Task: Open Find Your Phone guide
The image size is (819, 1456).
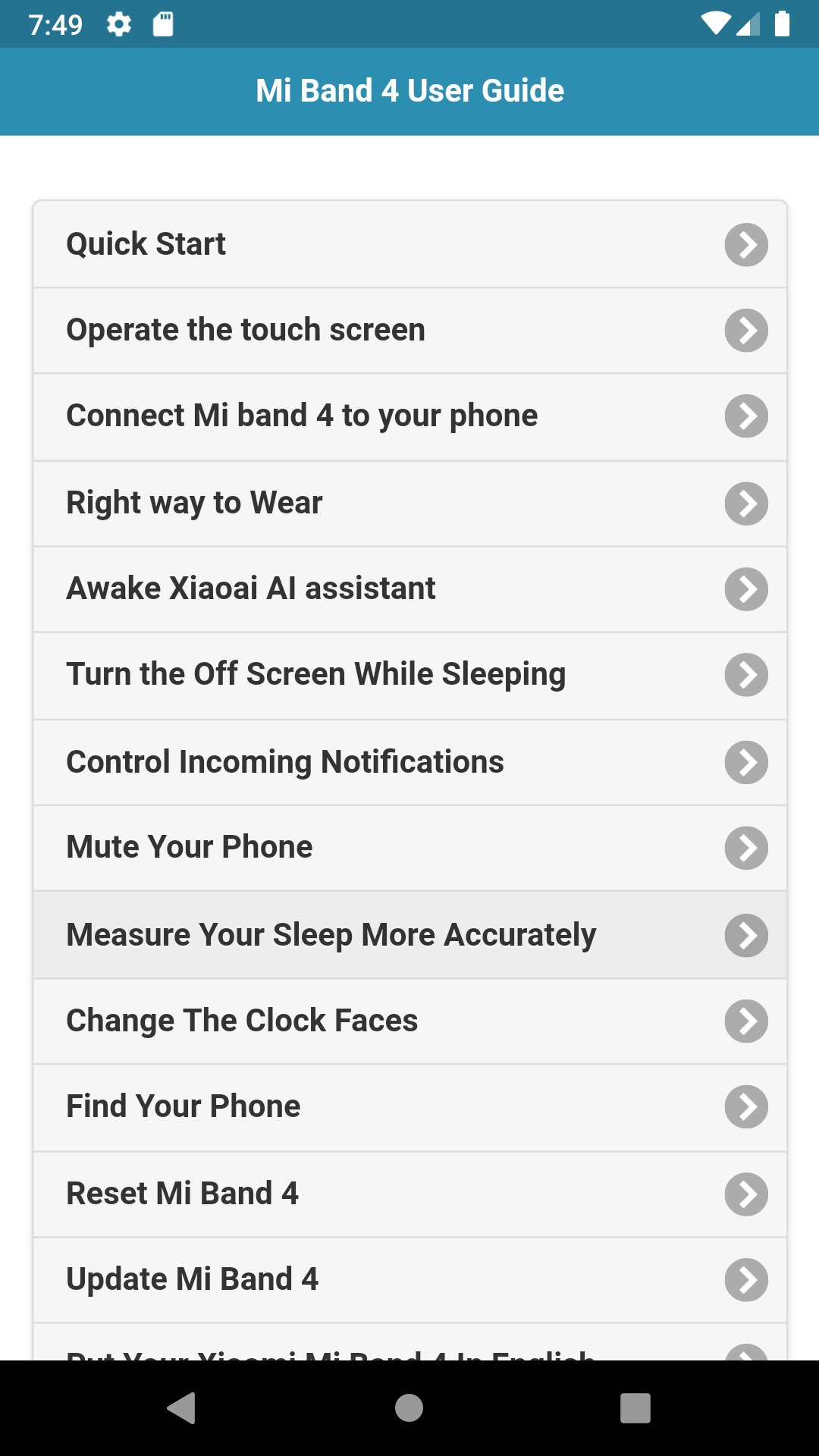Action: click(409, 1107)
